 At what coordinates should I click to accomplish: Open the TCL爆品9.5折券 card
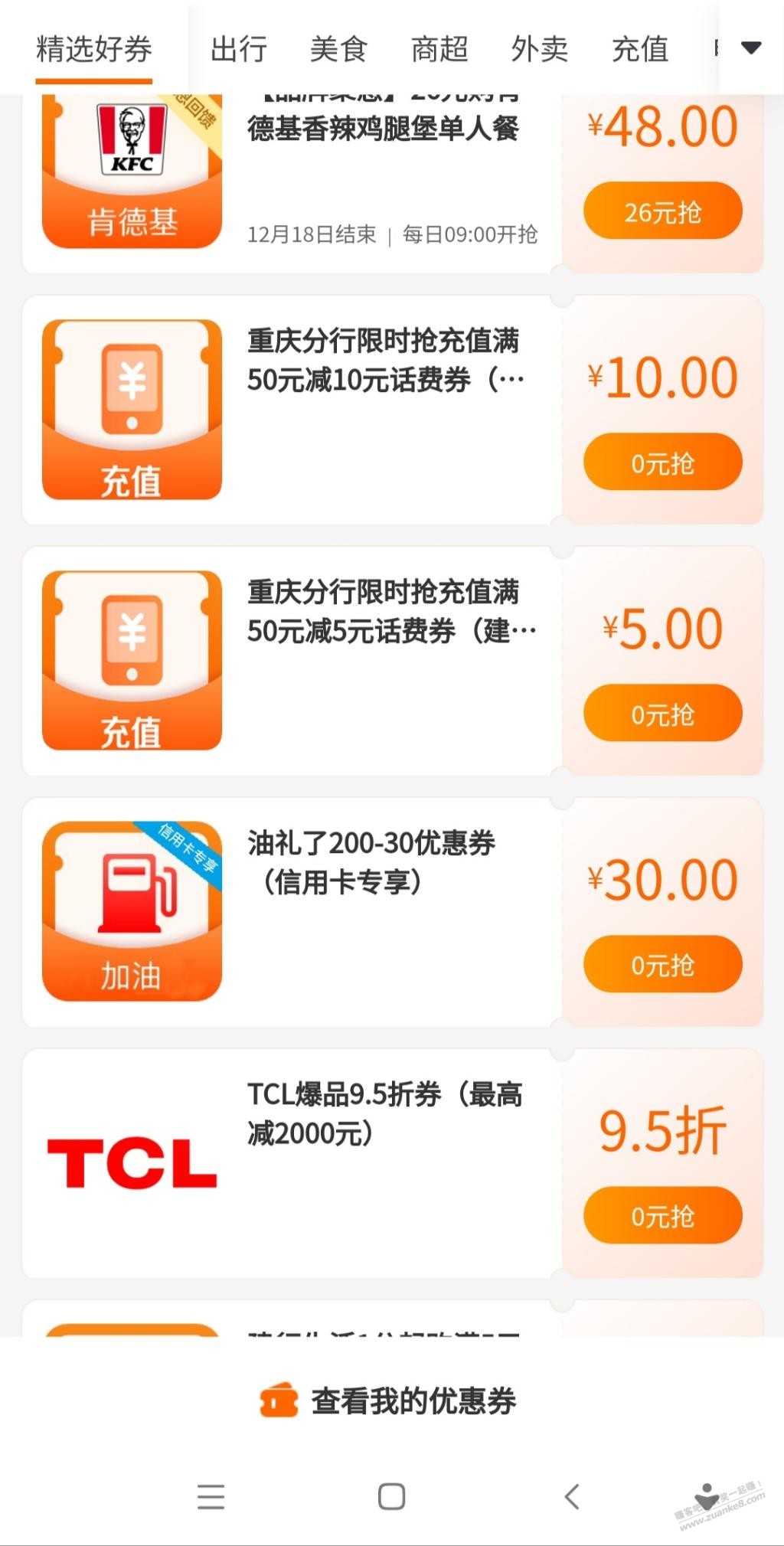click(291, 1163)
